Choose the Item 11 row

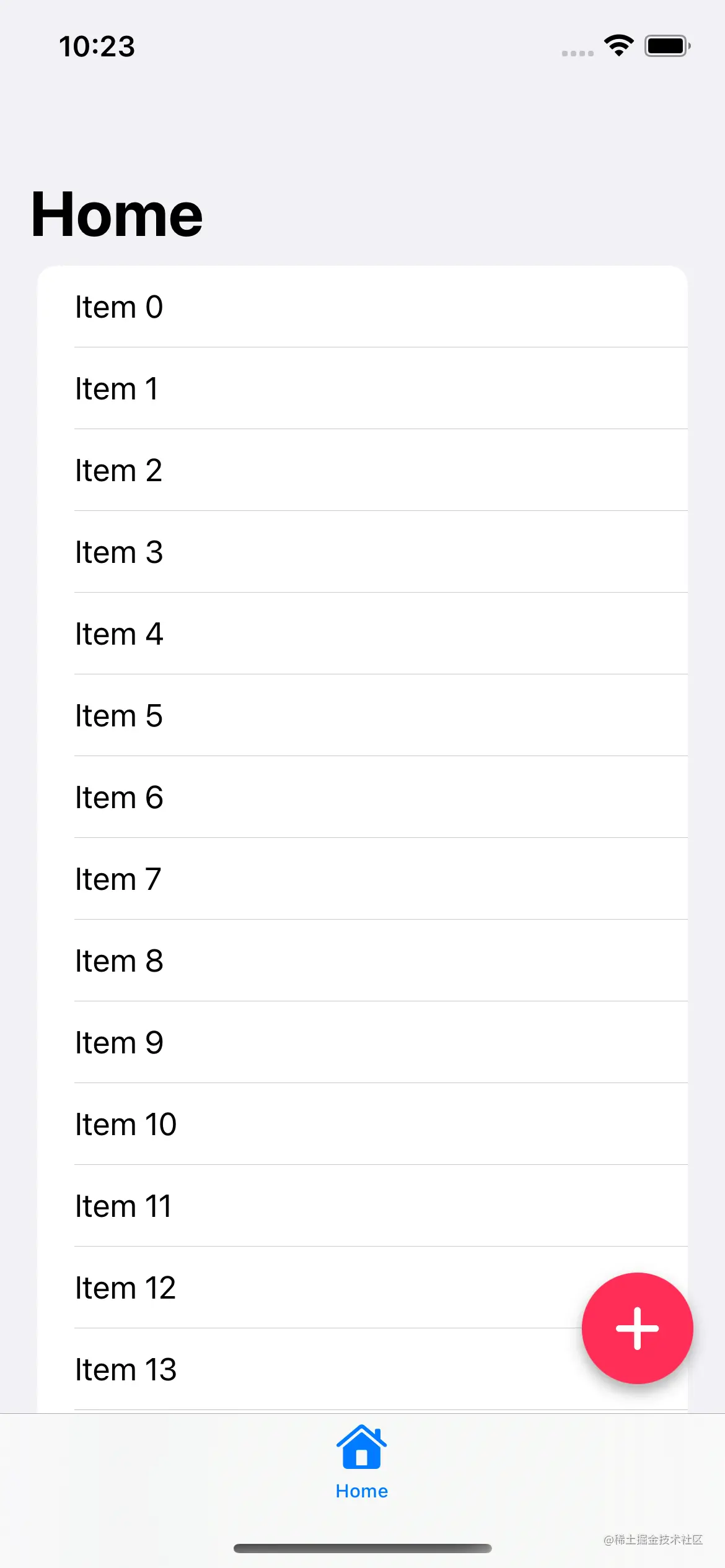(362, 1206)
